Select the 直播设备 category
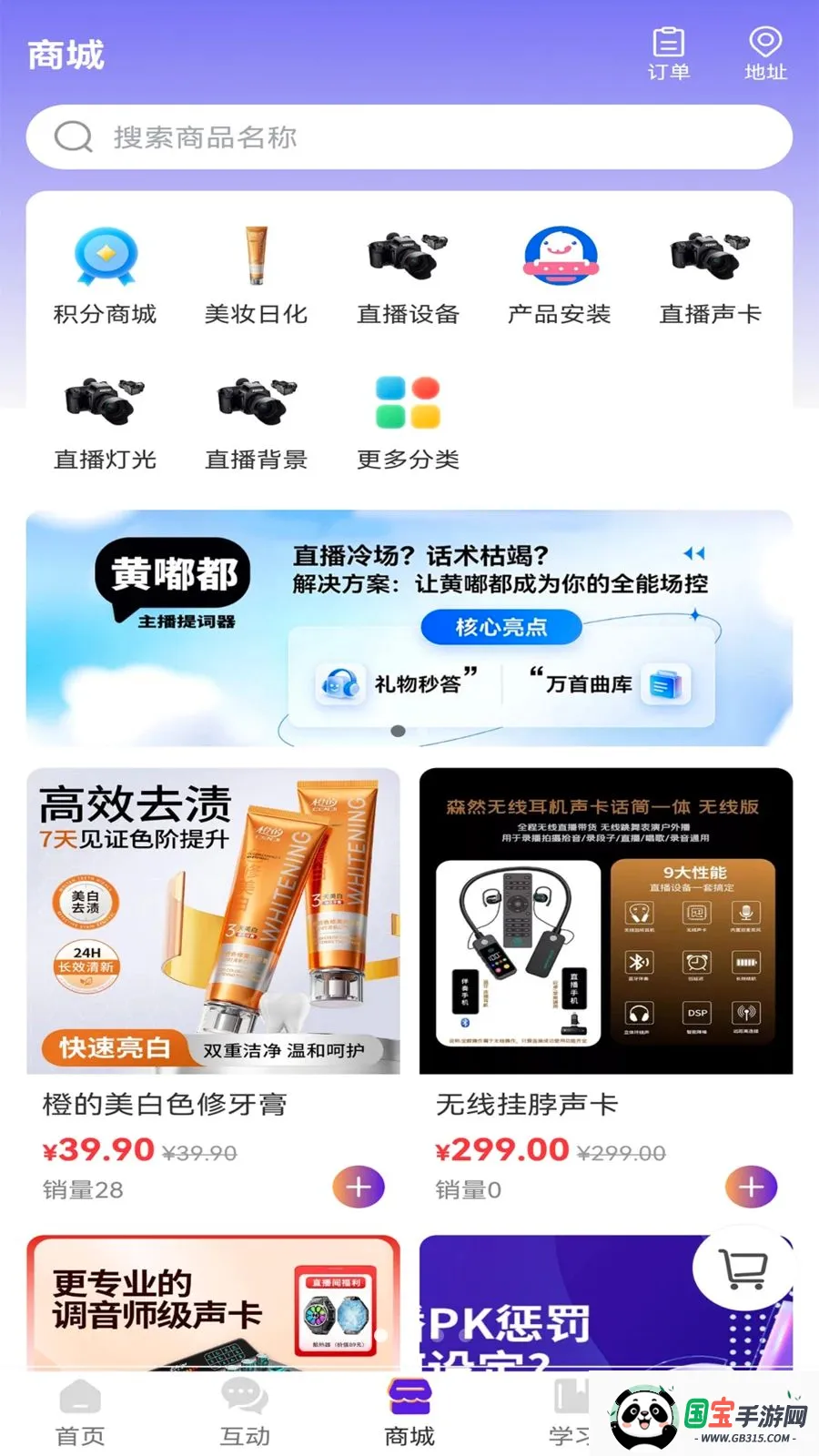This screenshot has height=1456, width=819. tap(408, 276)
